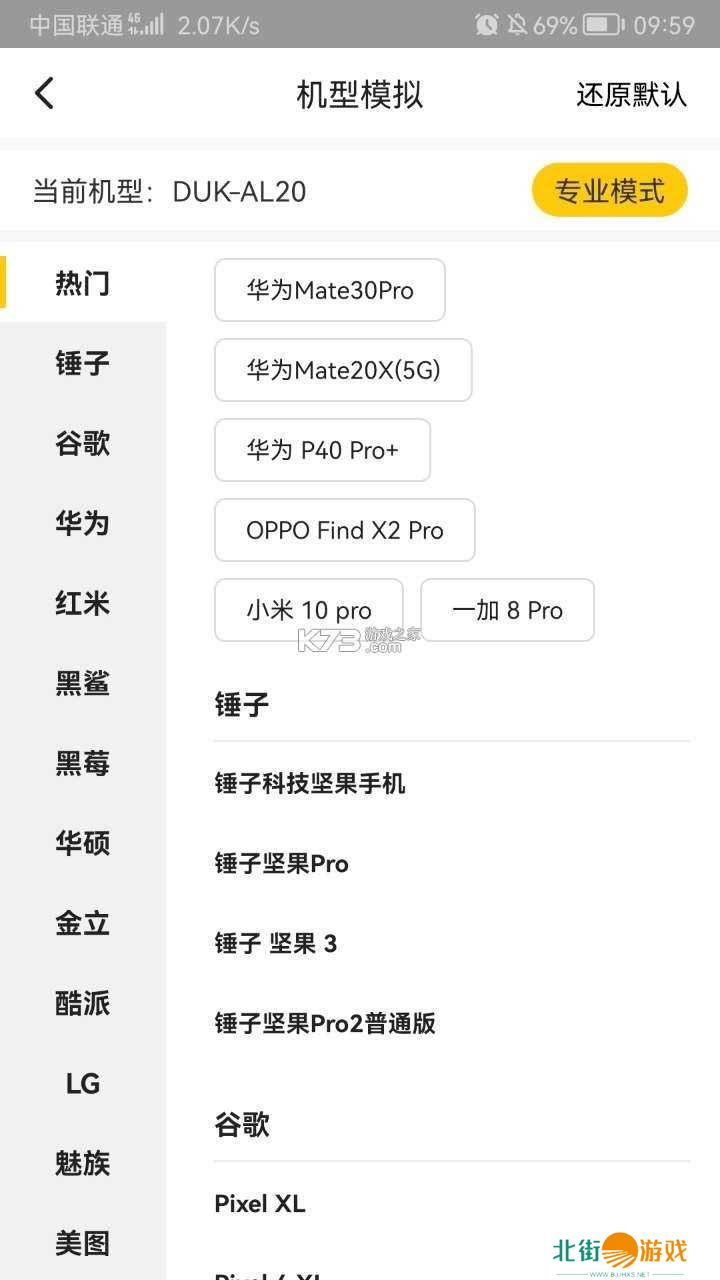Pick 锤子坚果Pro2普通版 model

(325, 1023)
